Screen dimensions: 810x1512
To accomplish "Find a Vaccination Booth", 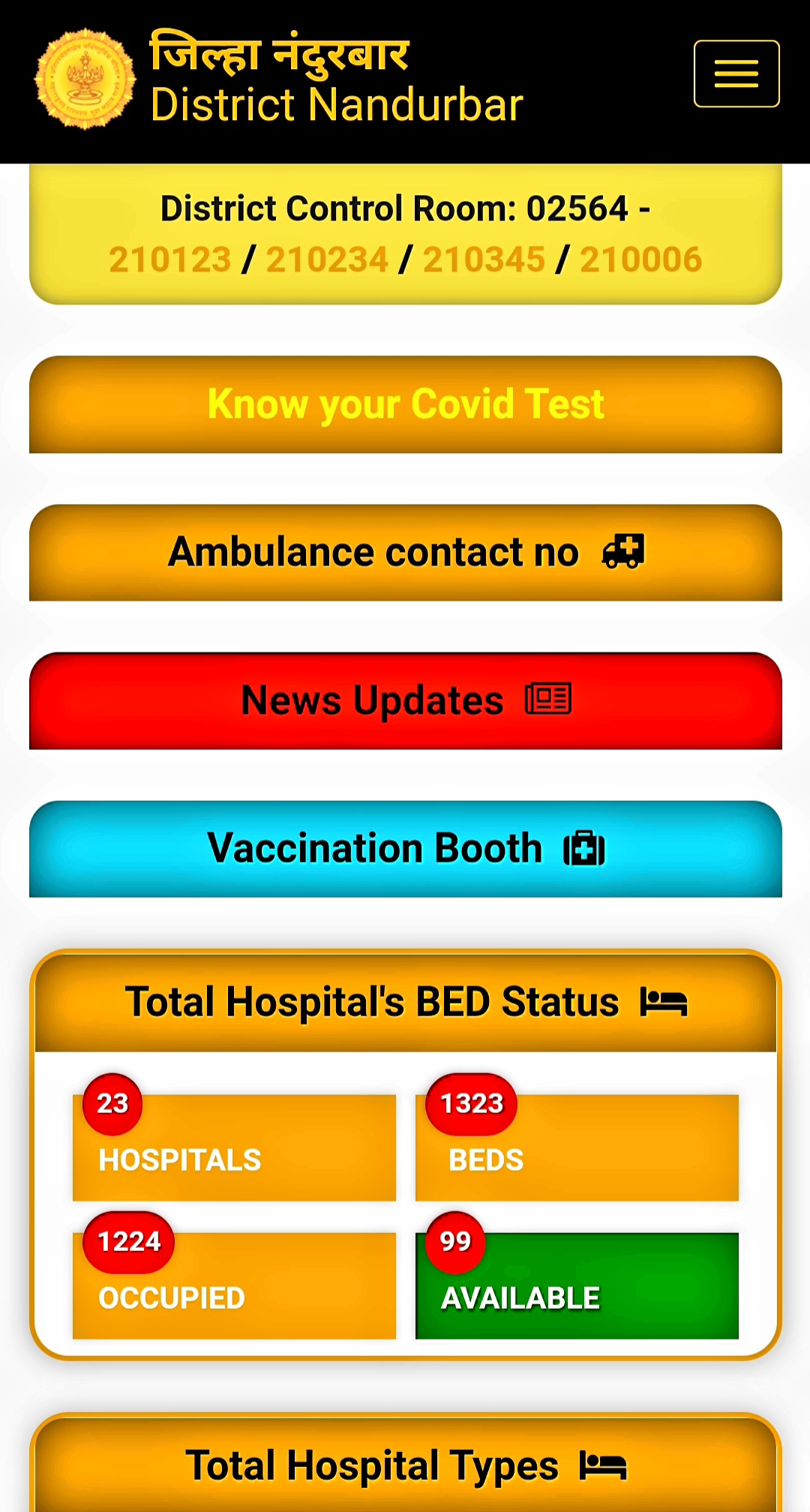I will (x=405, y=848).
